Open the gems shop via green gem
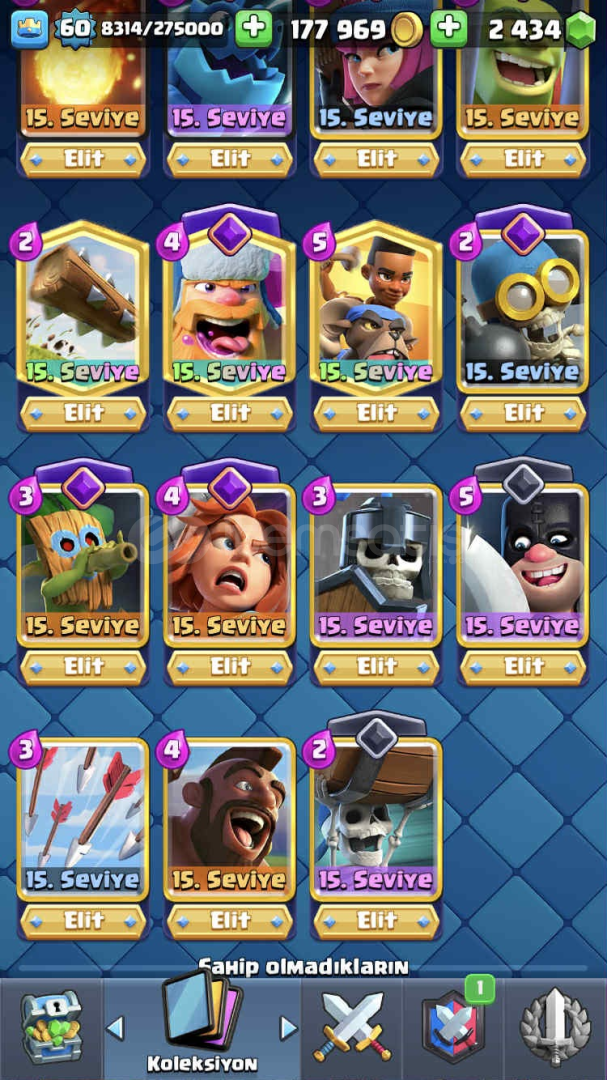 coord(579,29)
